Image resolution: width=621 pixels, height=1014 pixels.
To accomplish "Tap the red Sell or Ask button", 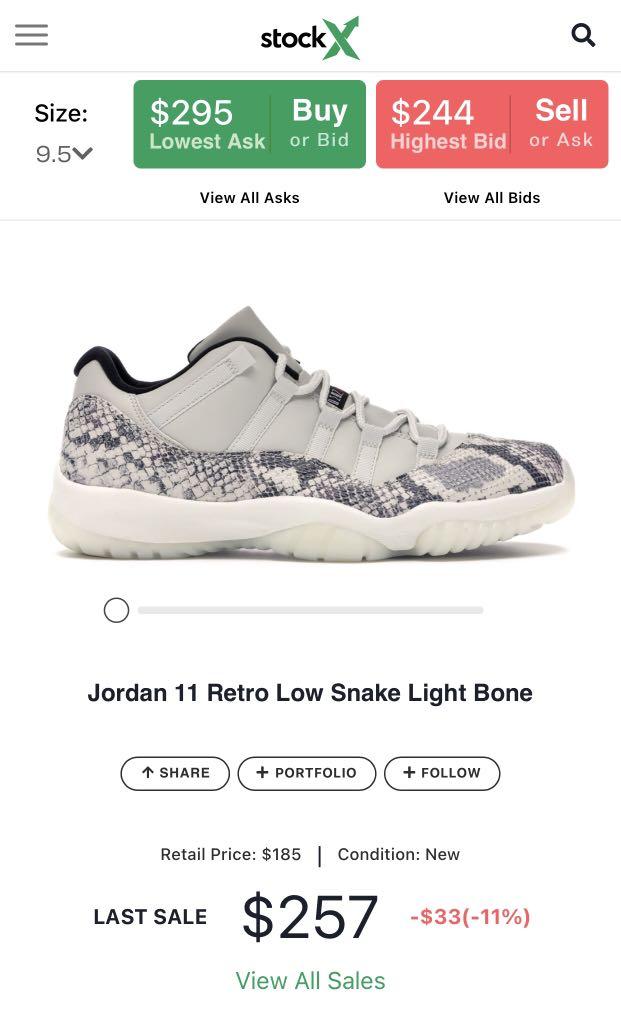I will coord(491,124).
